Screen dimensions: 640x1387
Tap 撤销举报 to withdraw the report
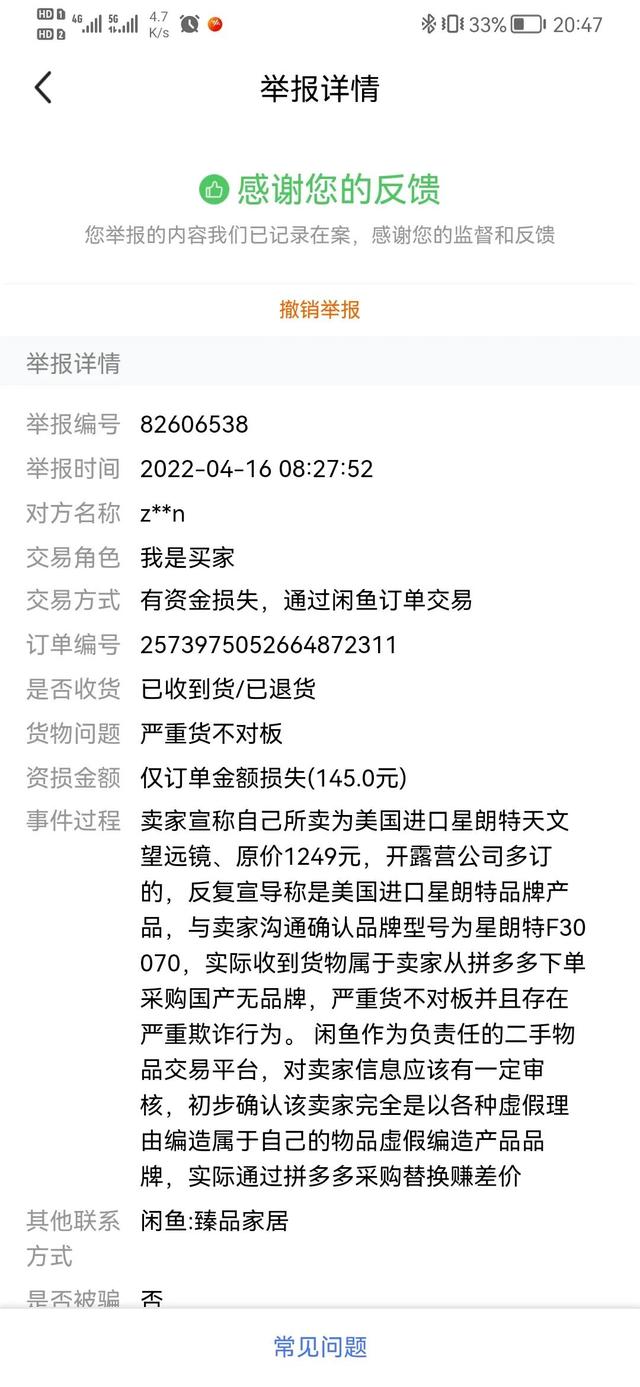pyautogui.click(x=320, y=310)
